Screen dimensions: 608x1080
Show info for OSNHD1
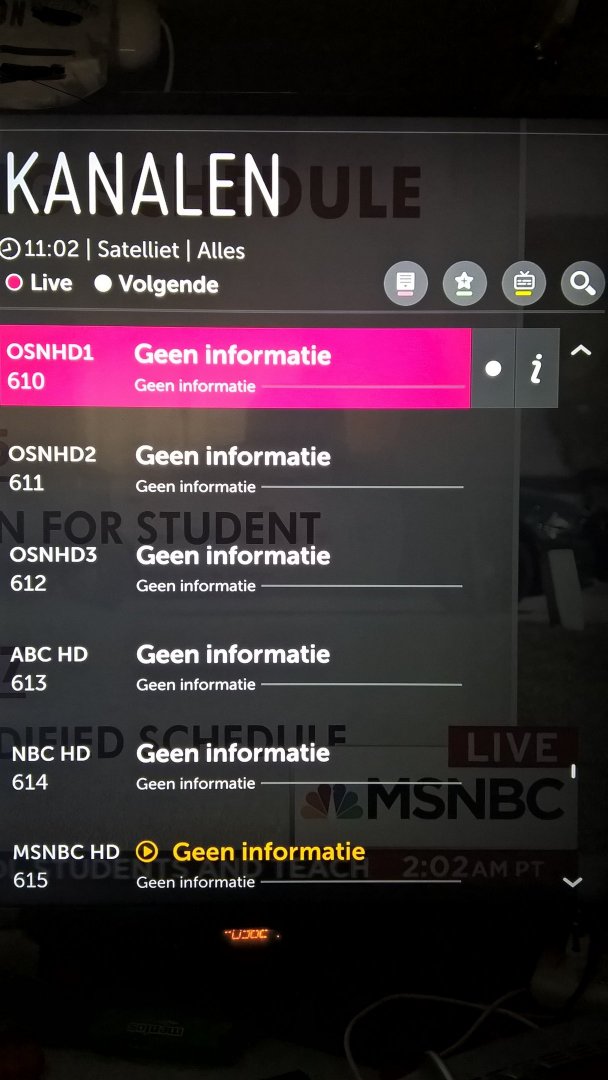coord(537,368)
